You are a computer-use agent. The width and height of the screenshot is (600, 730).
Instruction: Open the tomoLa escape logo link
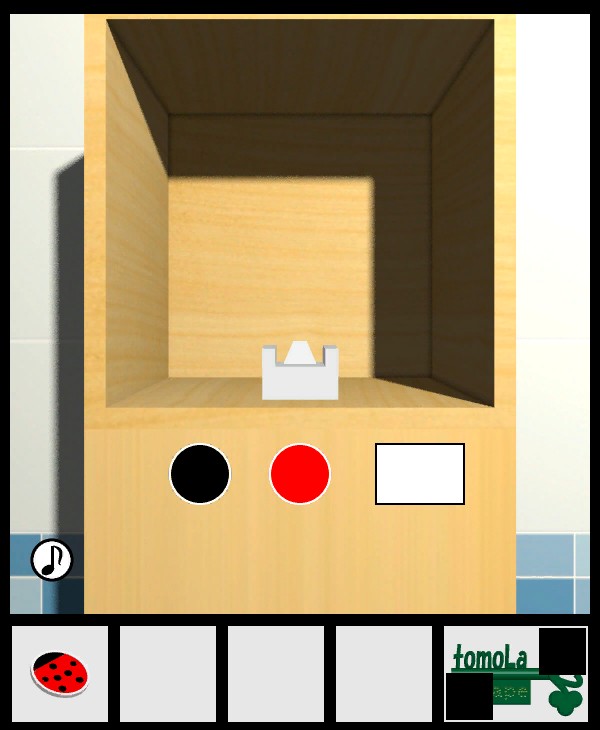point(514,674)
